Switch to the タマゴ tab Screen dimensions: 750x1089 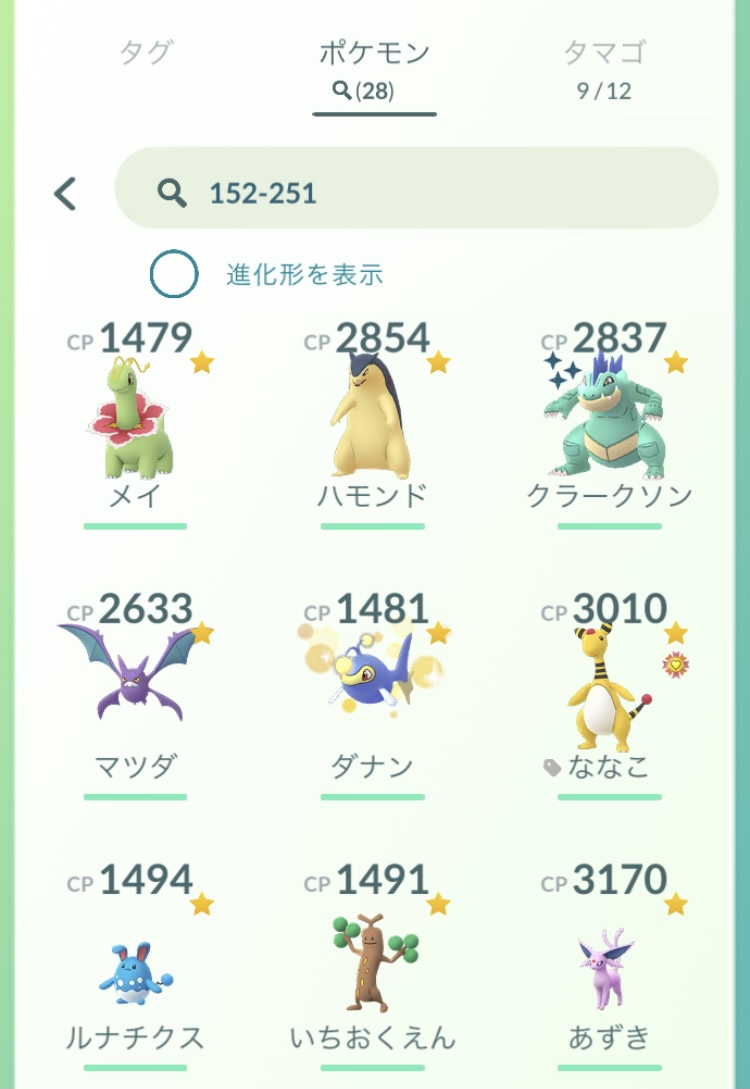pyautogui.click(x=603, y=68)
